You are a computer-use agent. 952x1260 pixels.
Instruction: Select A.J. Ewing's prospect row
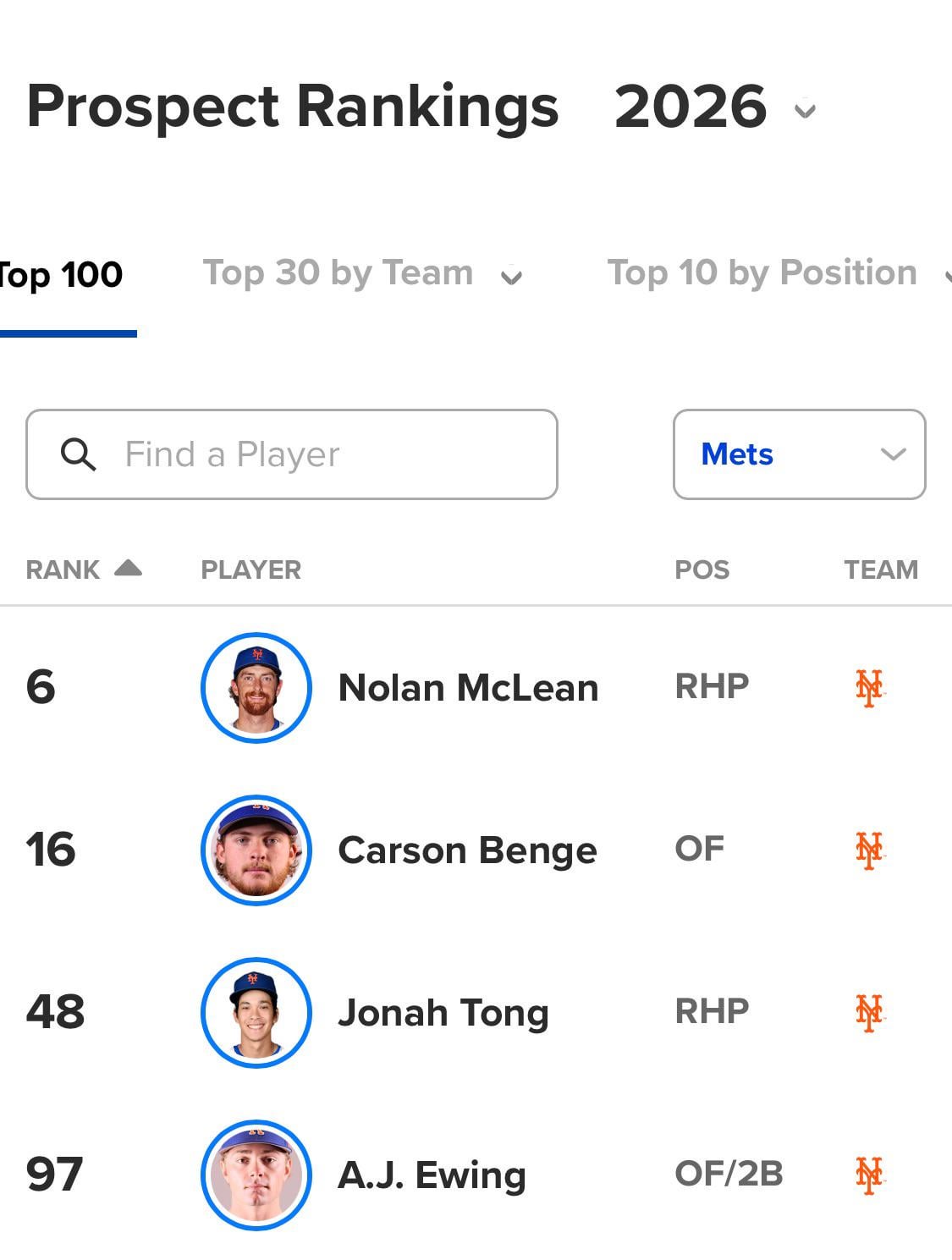[x=432, y=1175]
